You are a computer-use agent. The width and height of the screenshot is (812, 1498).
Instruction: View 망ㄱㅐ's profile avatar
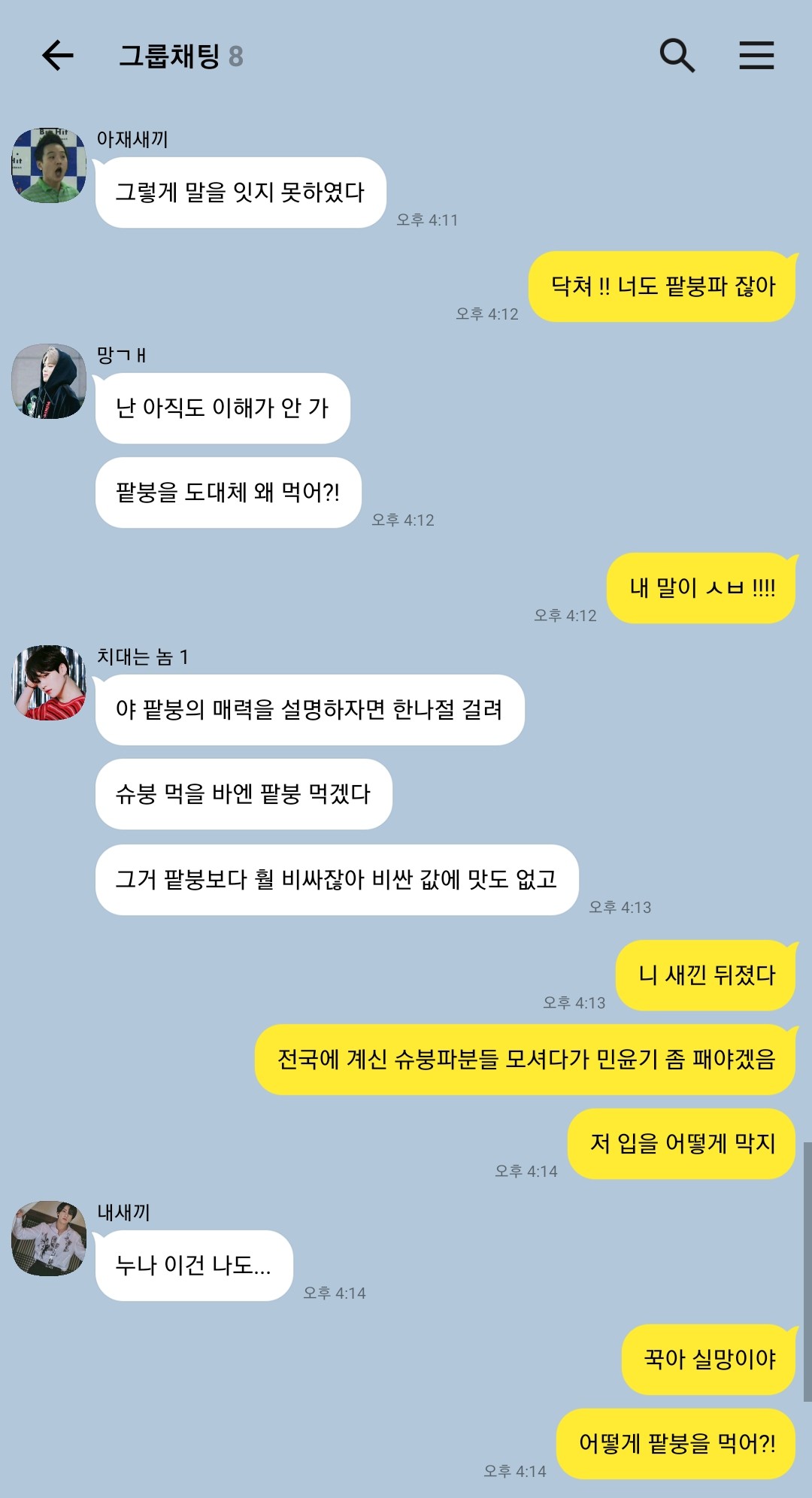click(x=49, y=381)
